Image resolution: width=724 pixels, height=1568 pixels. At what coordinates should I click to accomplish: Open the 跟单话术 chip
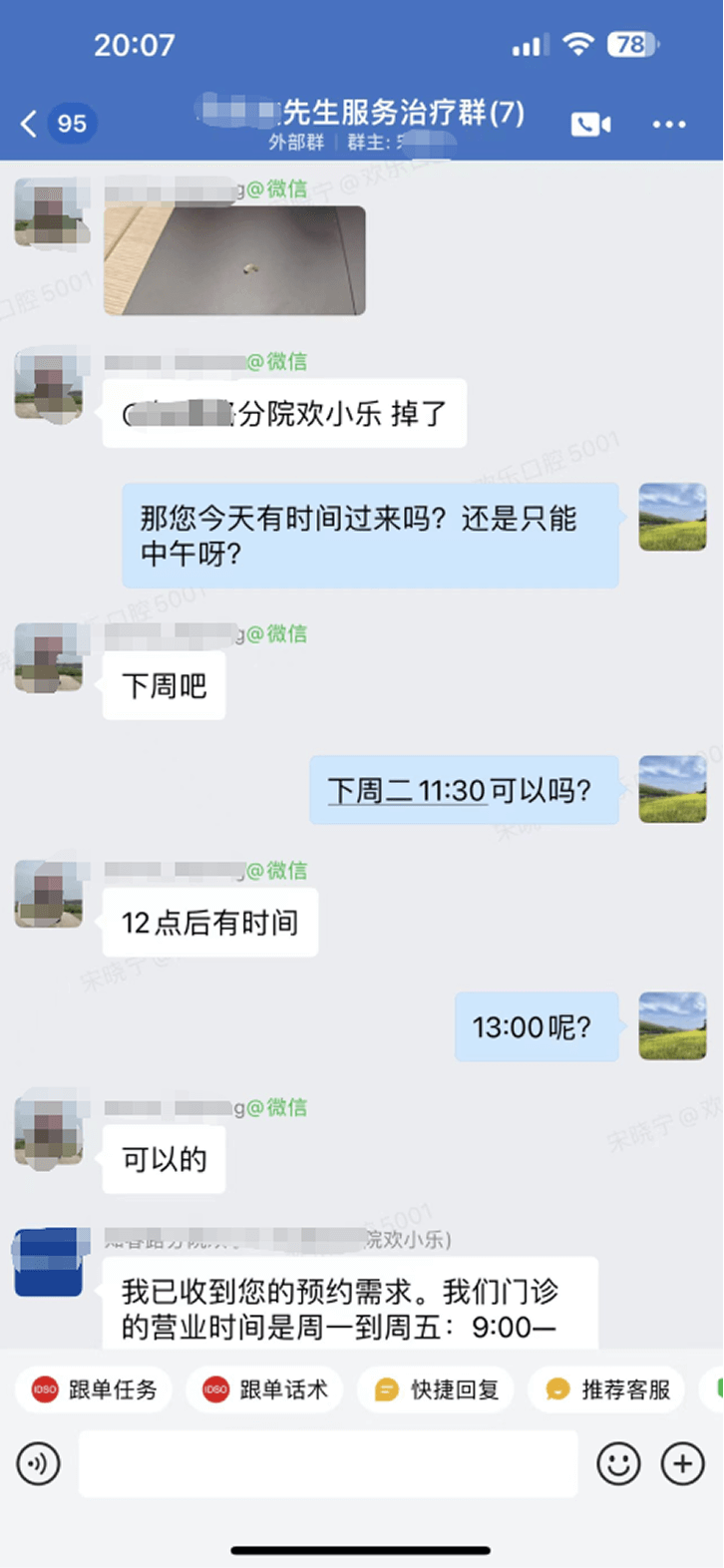[x=265, y=1389]
